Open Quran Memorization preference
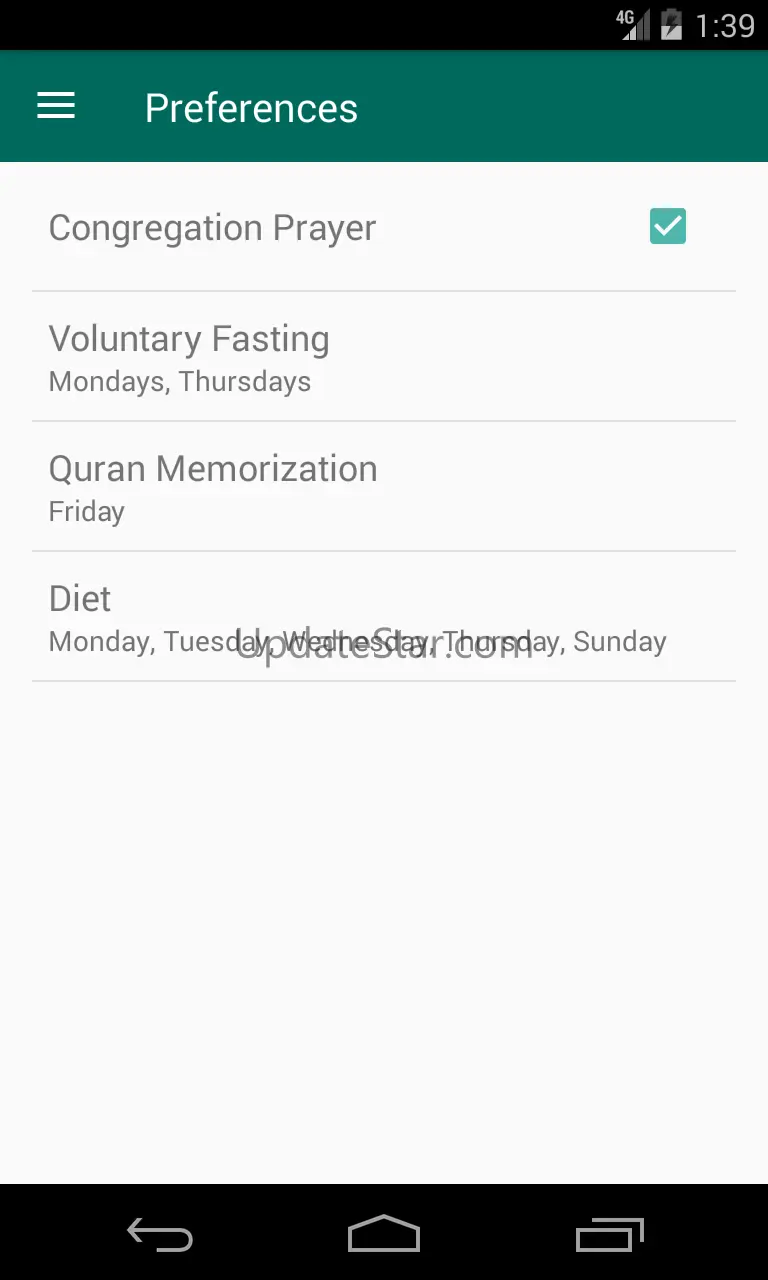This screenshot has width=768, height=1280. (384, 487)
